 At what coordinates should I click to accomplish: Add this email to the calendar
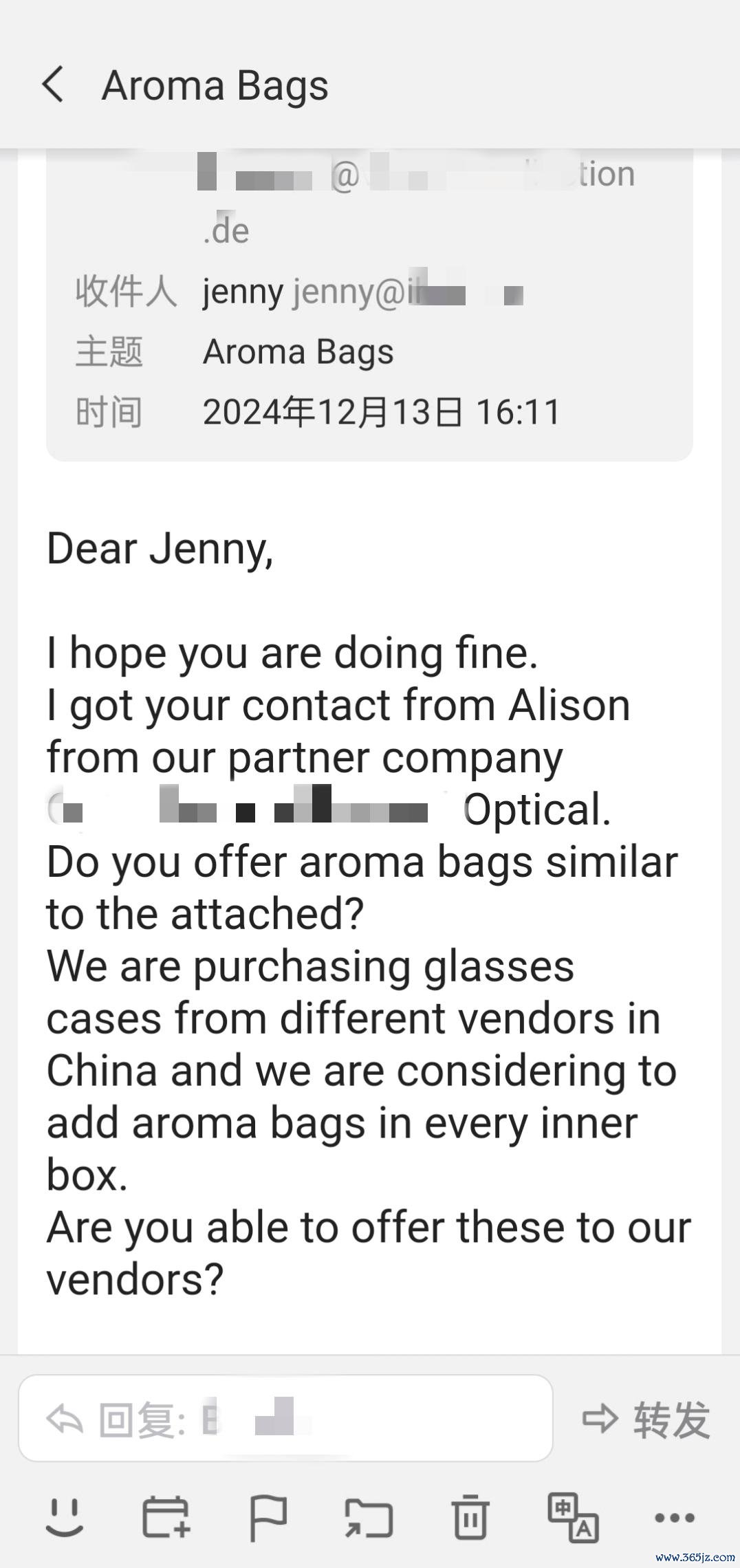(x=166, y=1517)
